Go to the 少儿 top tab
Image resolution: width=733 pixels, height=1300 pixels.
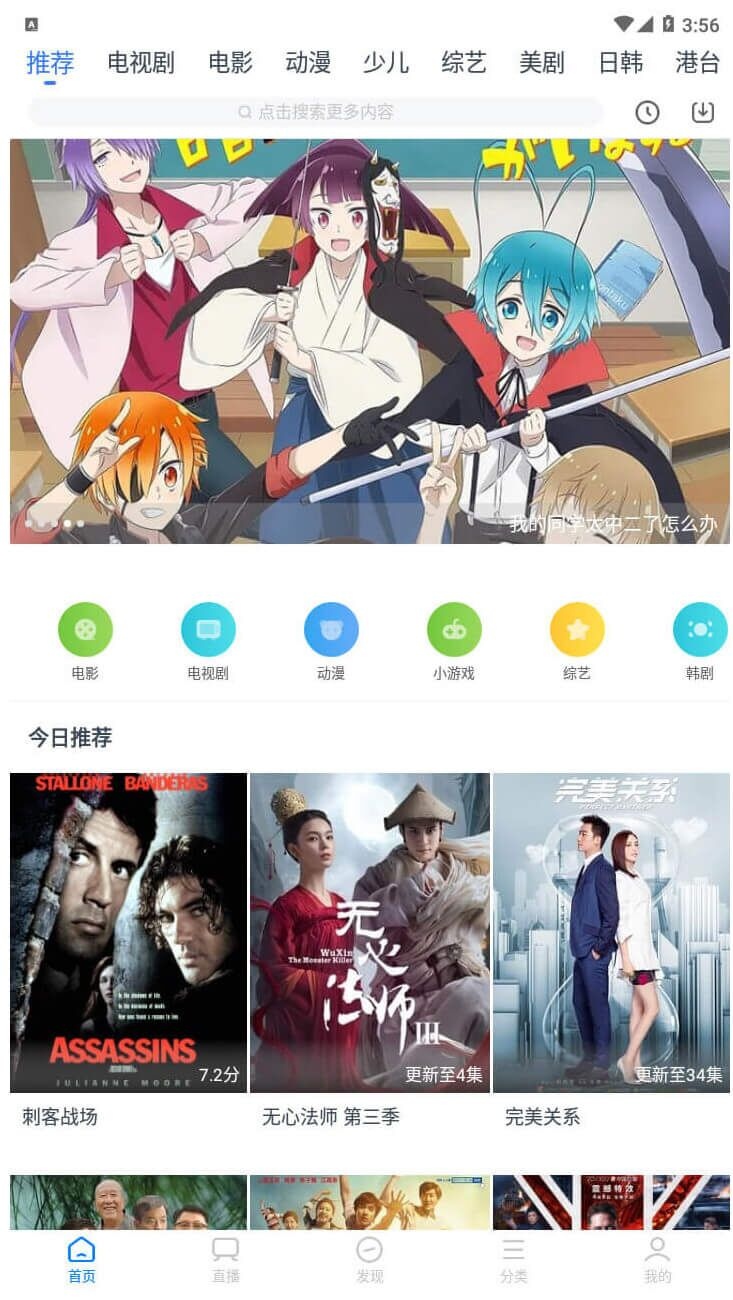(x=386, y=63)
